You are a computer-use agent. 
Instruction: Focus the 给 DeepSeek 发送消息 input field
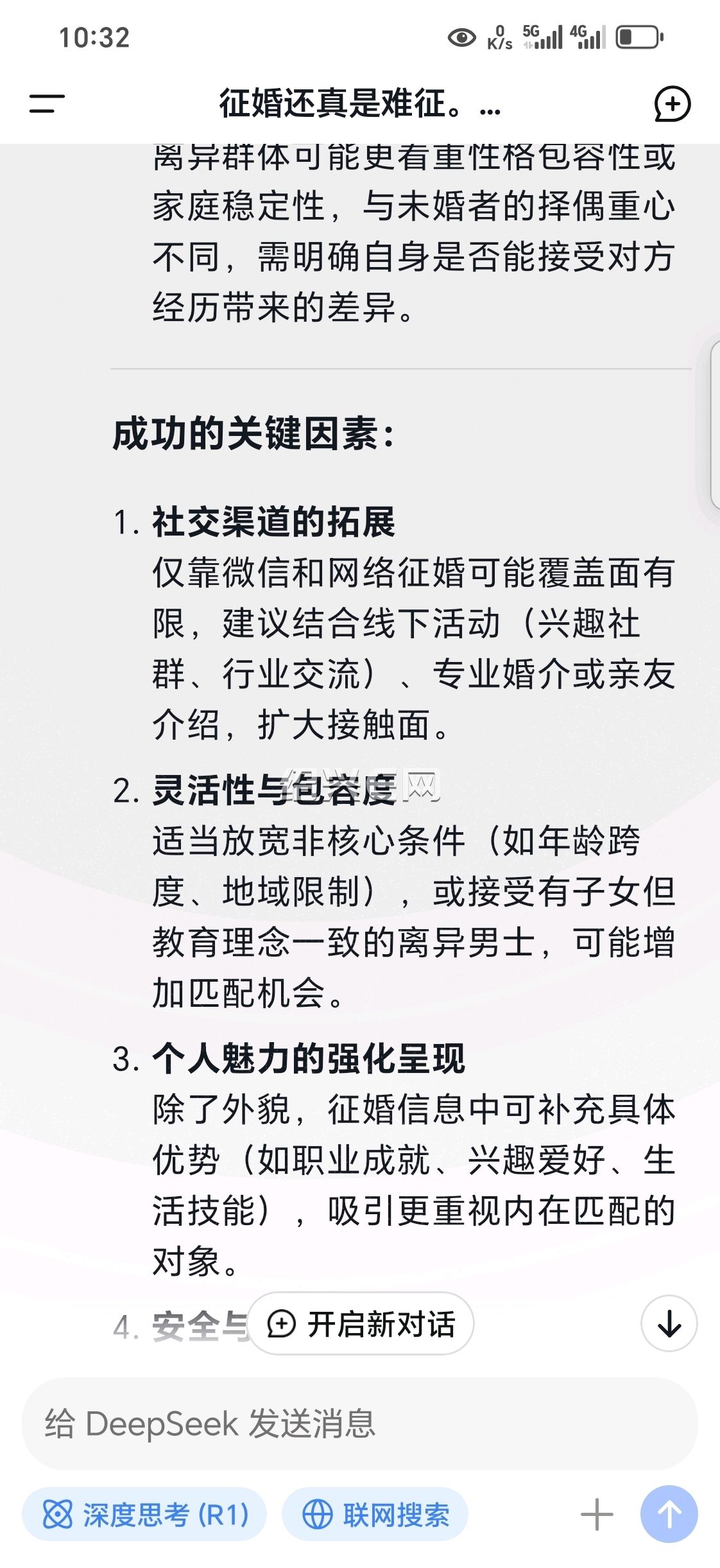click(360, 1424)
